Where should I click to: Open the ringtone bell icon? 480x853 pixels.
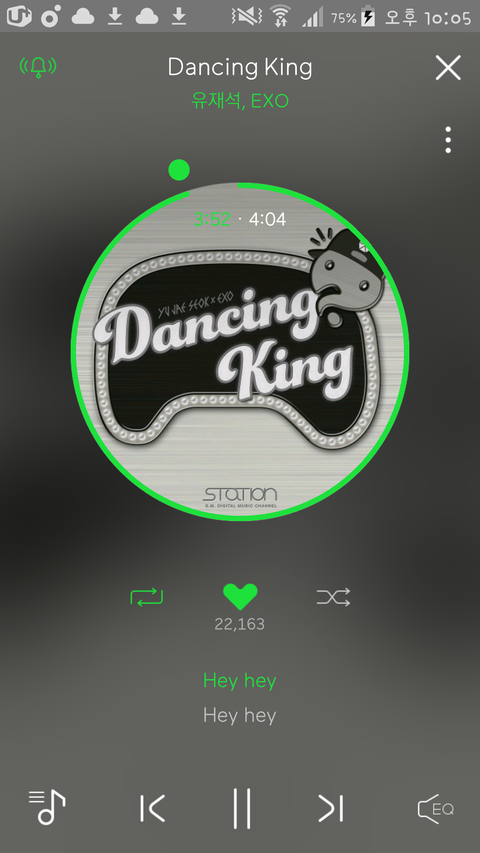(38, 67)
